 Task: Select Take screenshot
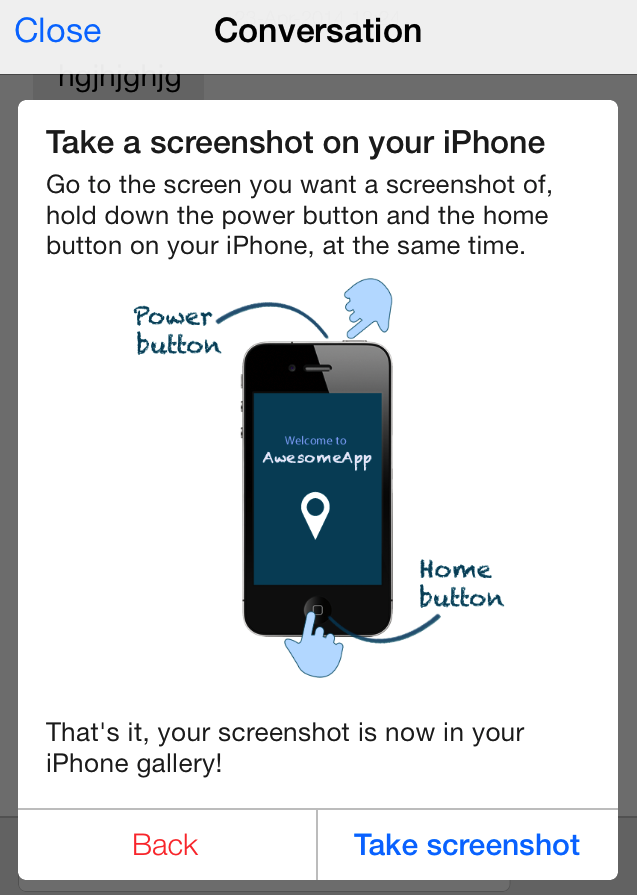click(x=467, y=845)
